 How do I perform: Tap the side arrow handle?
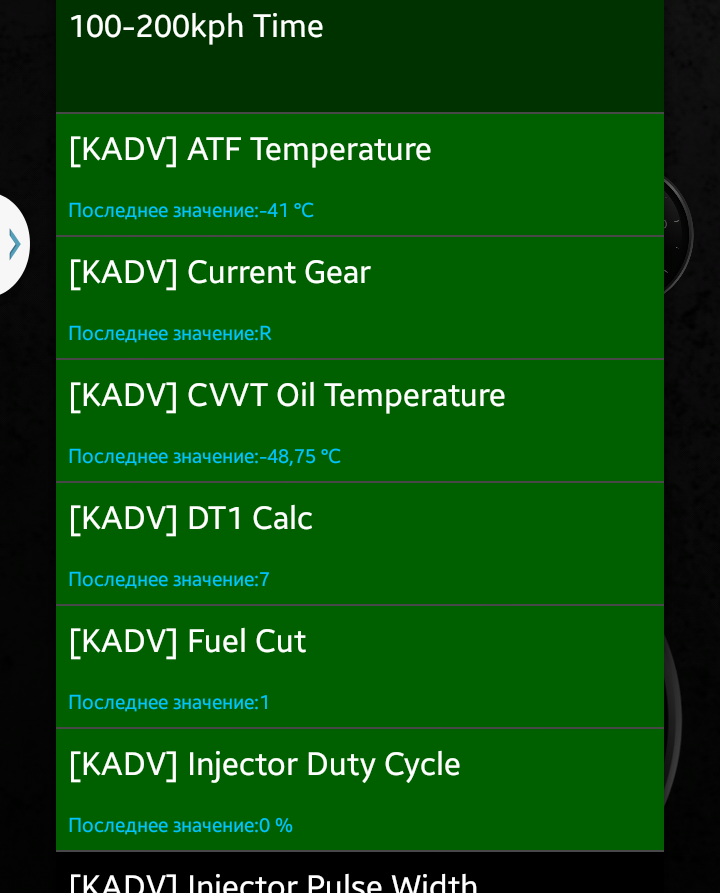coord(13,244)
